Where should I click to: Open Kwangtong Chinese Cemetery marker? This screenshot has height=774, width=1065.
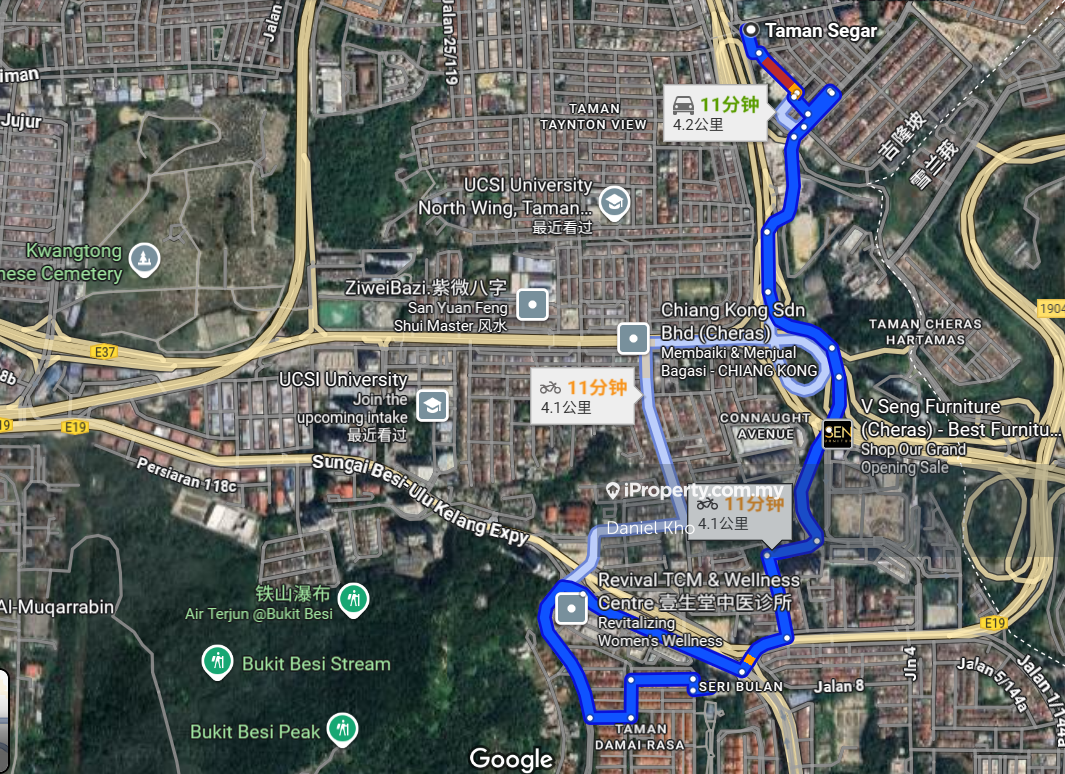pos(145,260)
